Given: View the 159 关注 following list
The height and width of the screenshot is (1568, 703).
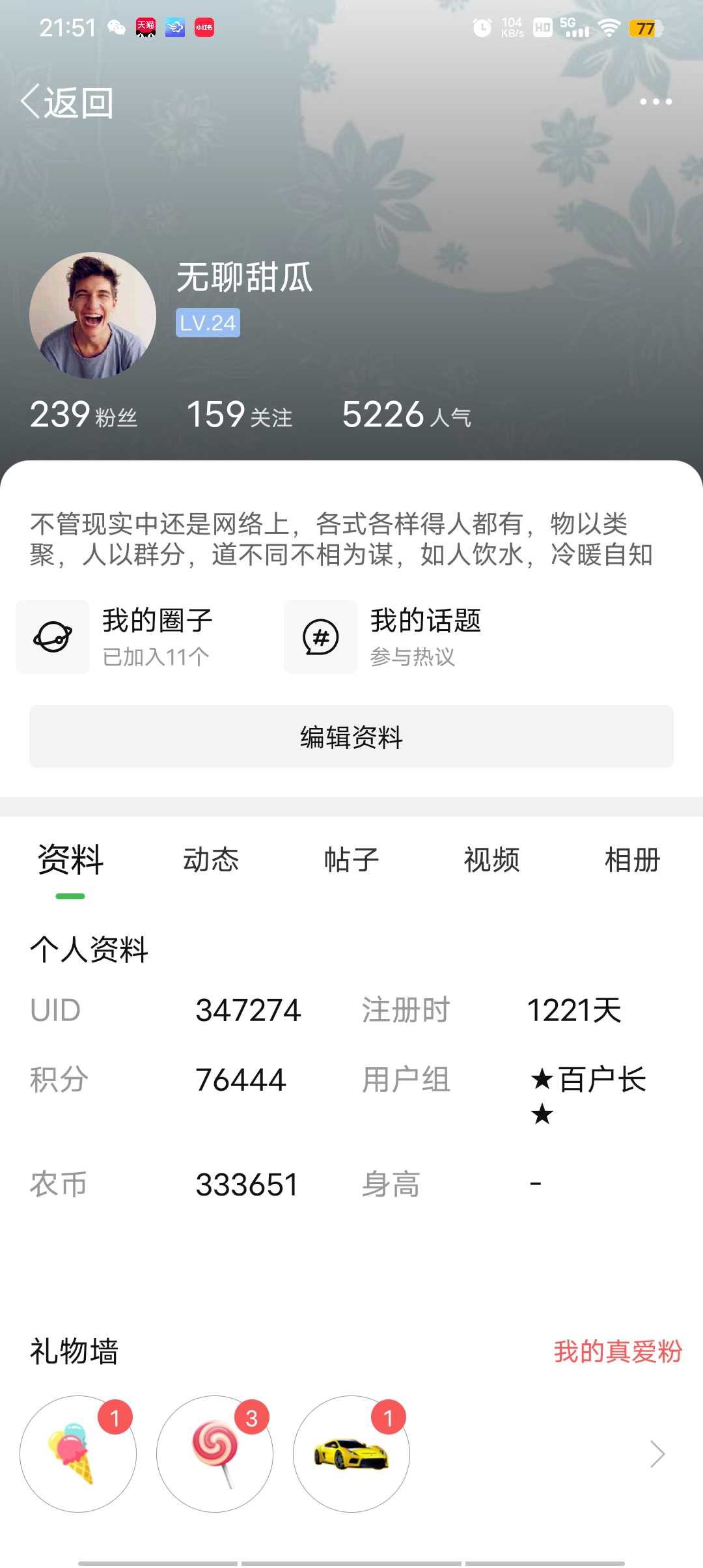Looking at the screenshot, I should click(x=240, y=414).
